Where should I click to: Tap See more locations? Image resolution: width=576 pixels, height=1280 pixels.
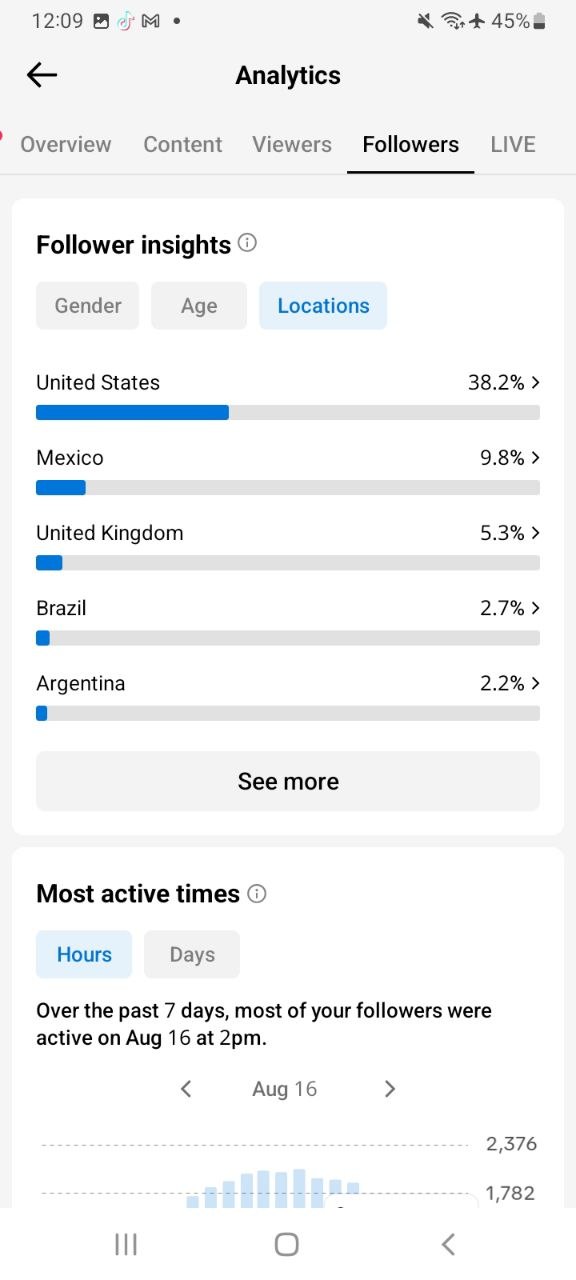click(288, 781)
